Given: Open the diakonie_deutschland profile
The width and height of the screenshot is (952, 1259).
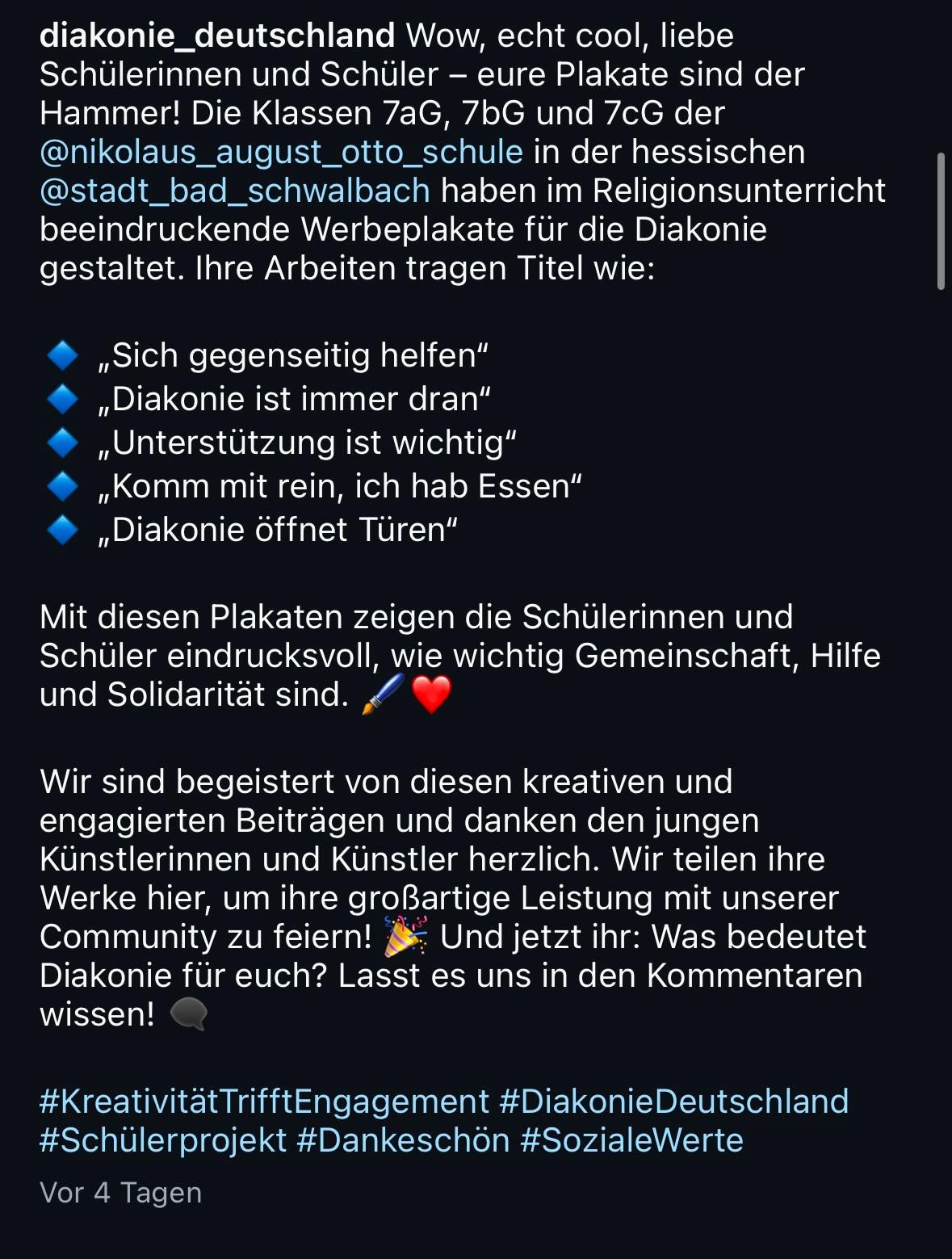Looking at the screenshot, I should (x=216, y=36).
